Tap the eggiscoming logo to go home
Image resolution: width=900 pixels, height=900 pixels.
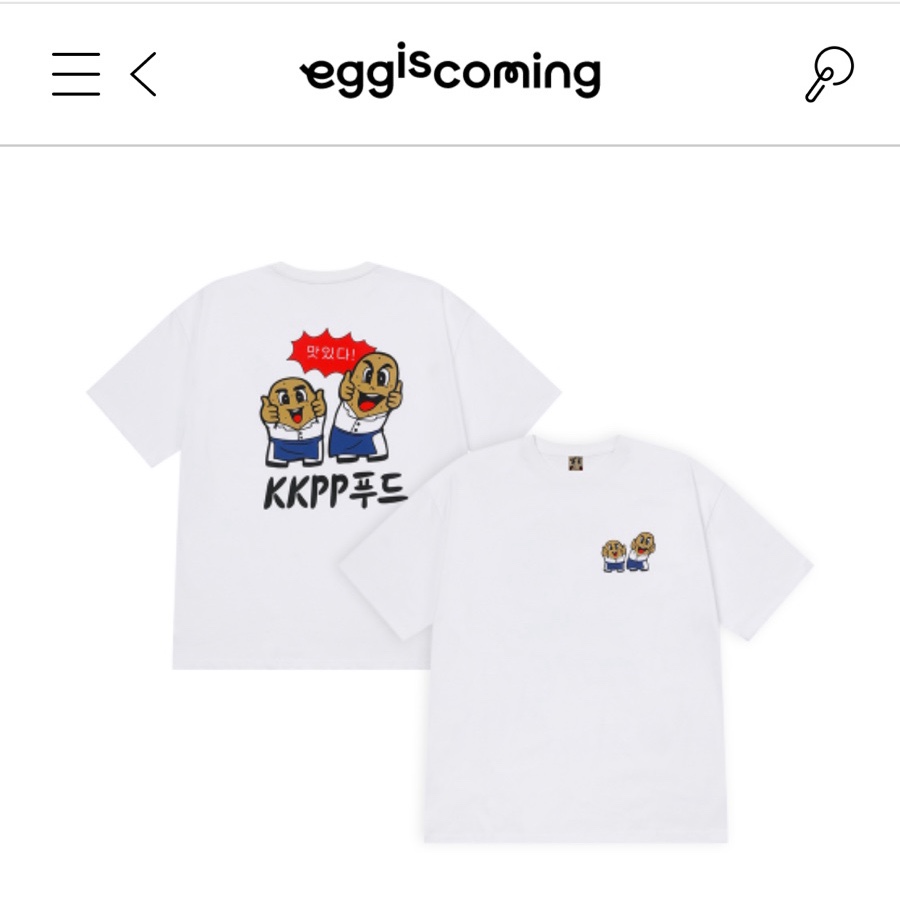450,74
